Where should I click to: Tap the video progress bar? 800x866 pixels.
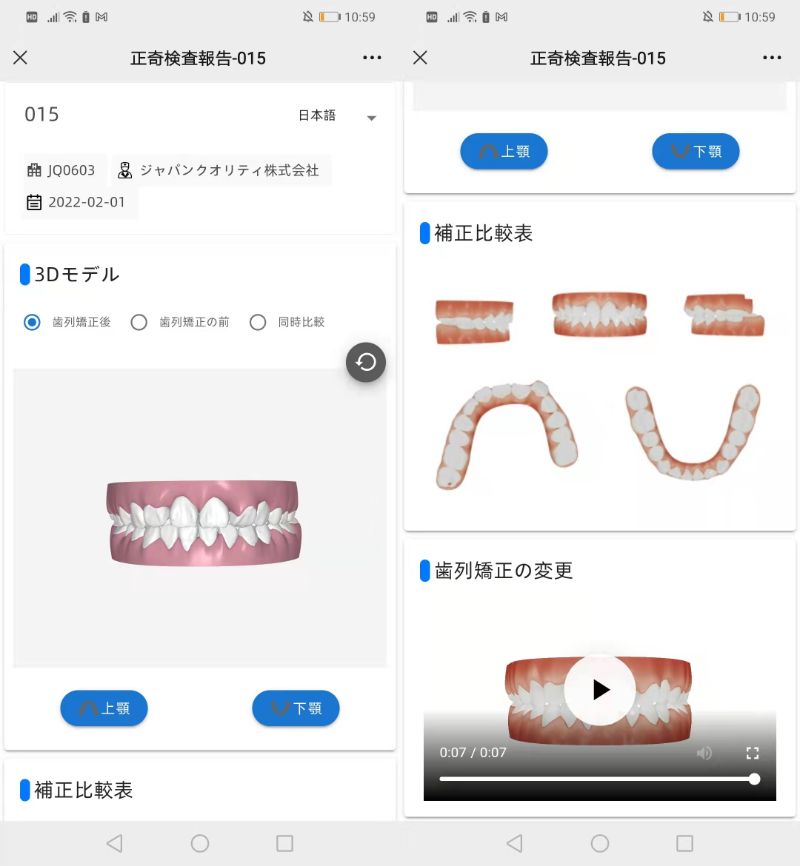(597, 779)
